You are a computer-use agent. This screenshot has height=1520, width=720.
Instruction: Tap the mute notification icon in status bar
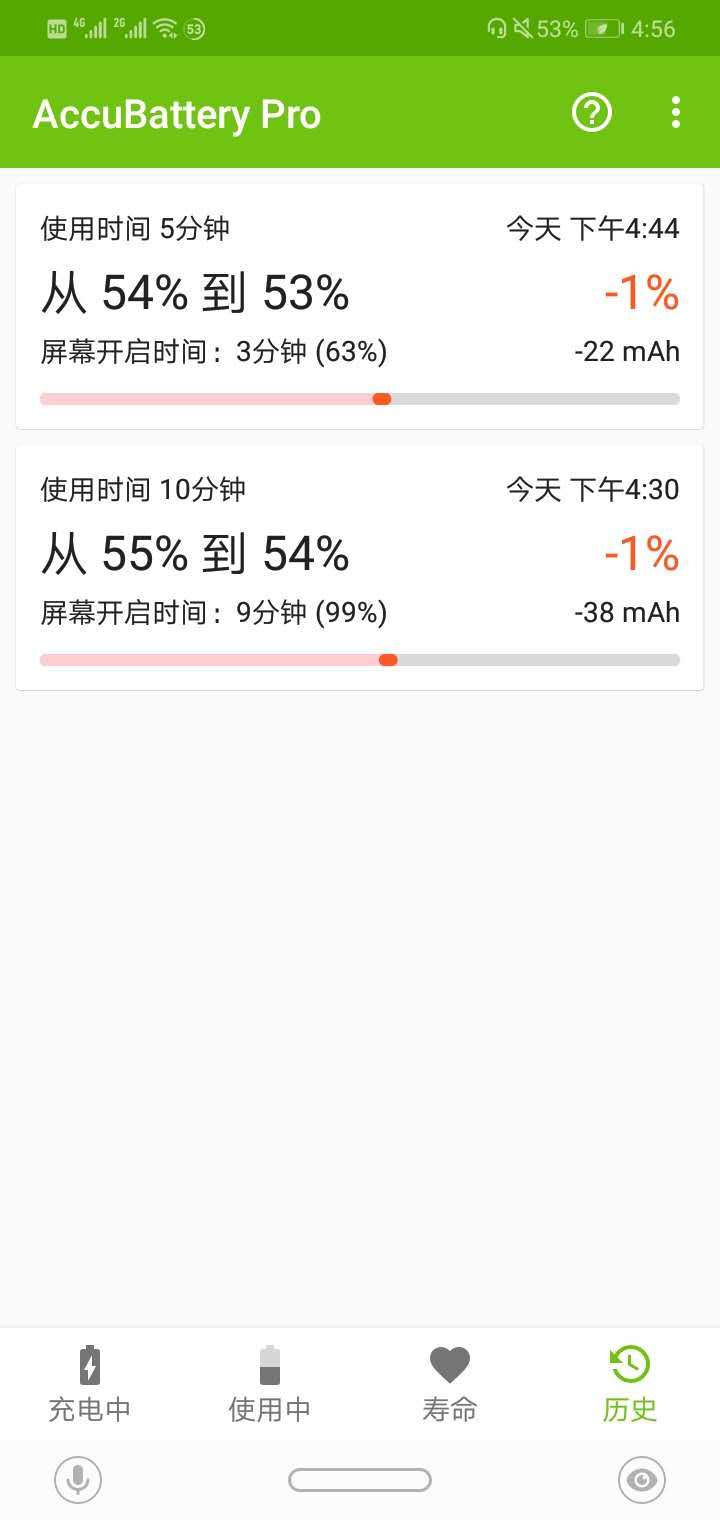click(x=524, y=28)
